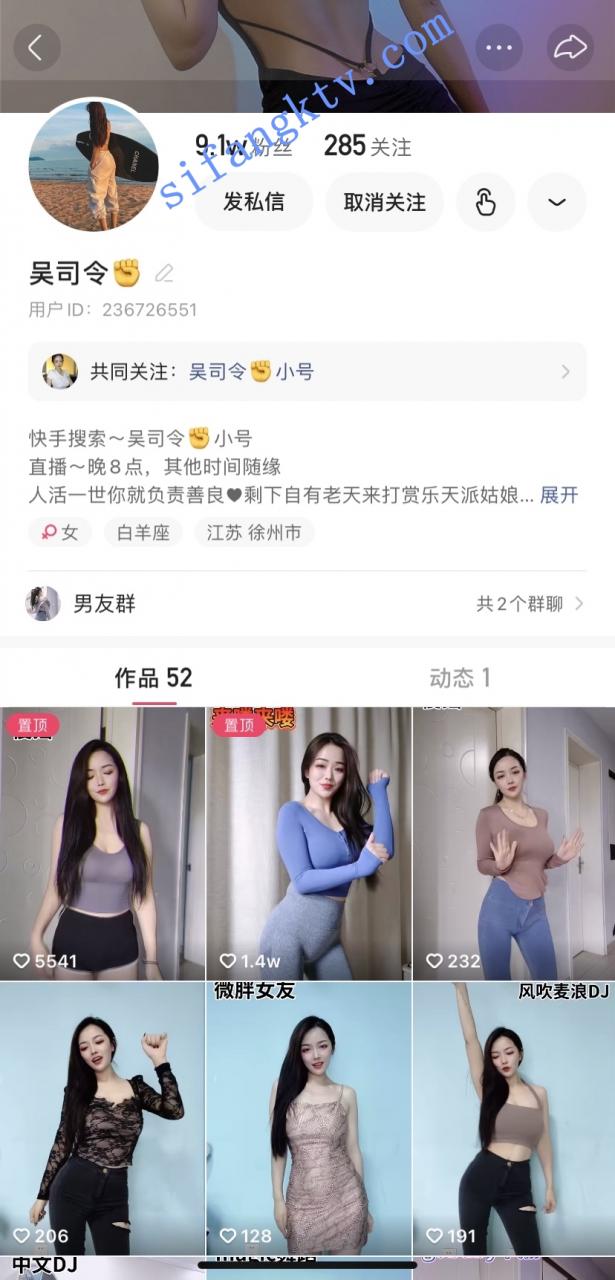Open the video with 206 likes
Screen dimensions: 615x1280
102,1117
